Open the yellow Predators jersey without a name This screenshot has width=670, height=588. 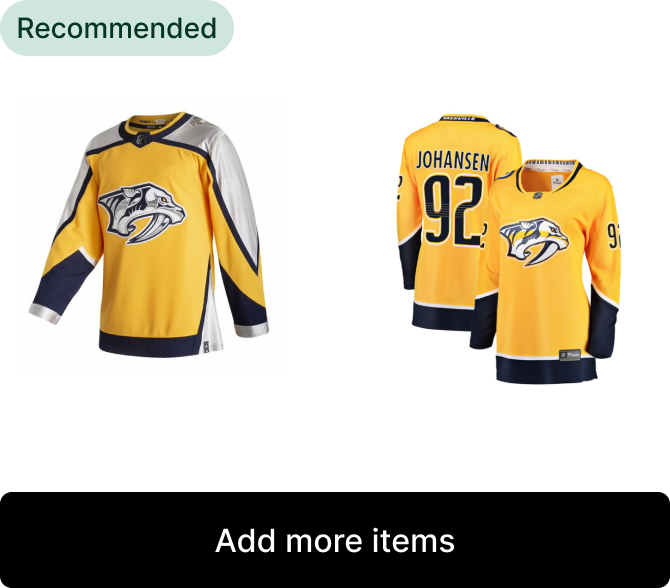pyautogui.click(x=159, y=242)
